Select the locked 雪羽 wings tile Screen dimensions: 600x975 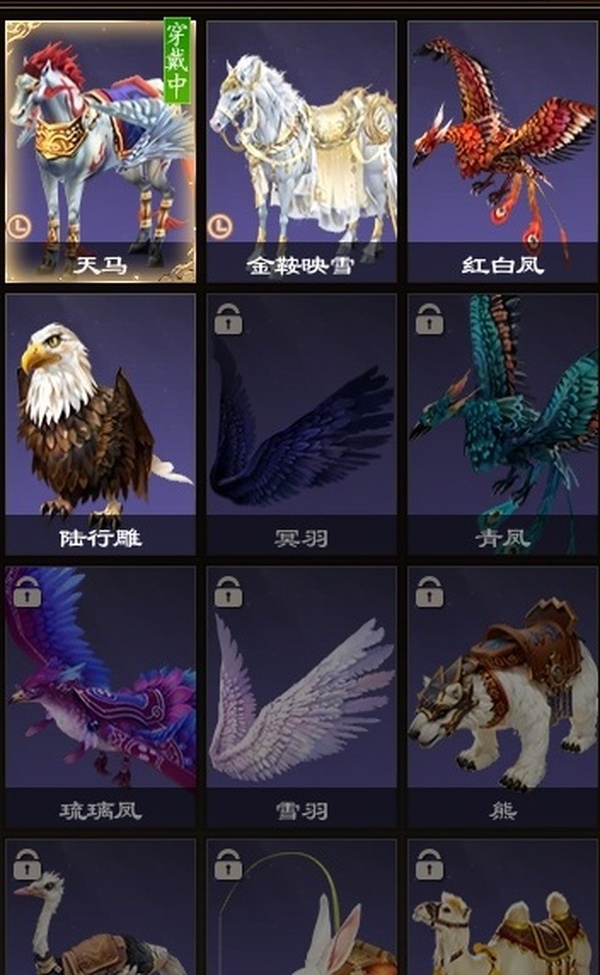(301, 695)
